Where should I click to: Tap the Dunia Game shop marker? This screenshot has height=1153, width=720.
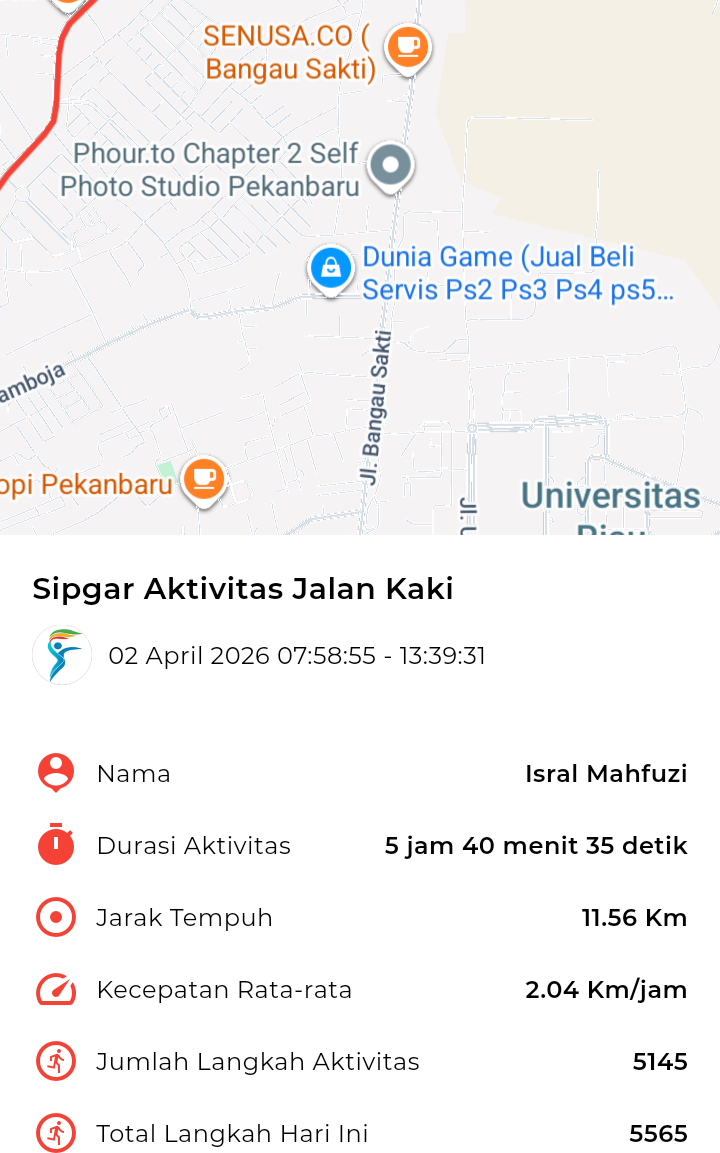[x=330, y=268]
